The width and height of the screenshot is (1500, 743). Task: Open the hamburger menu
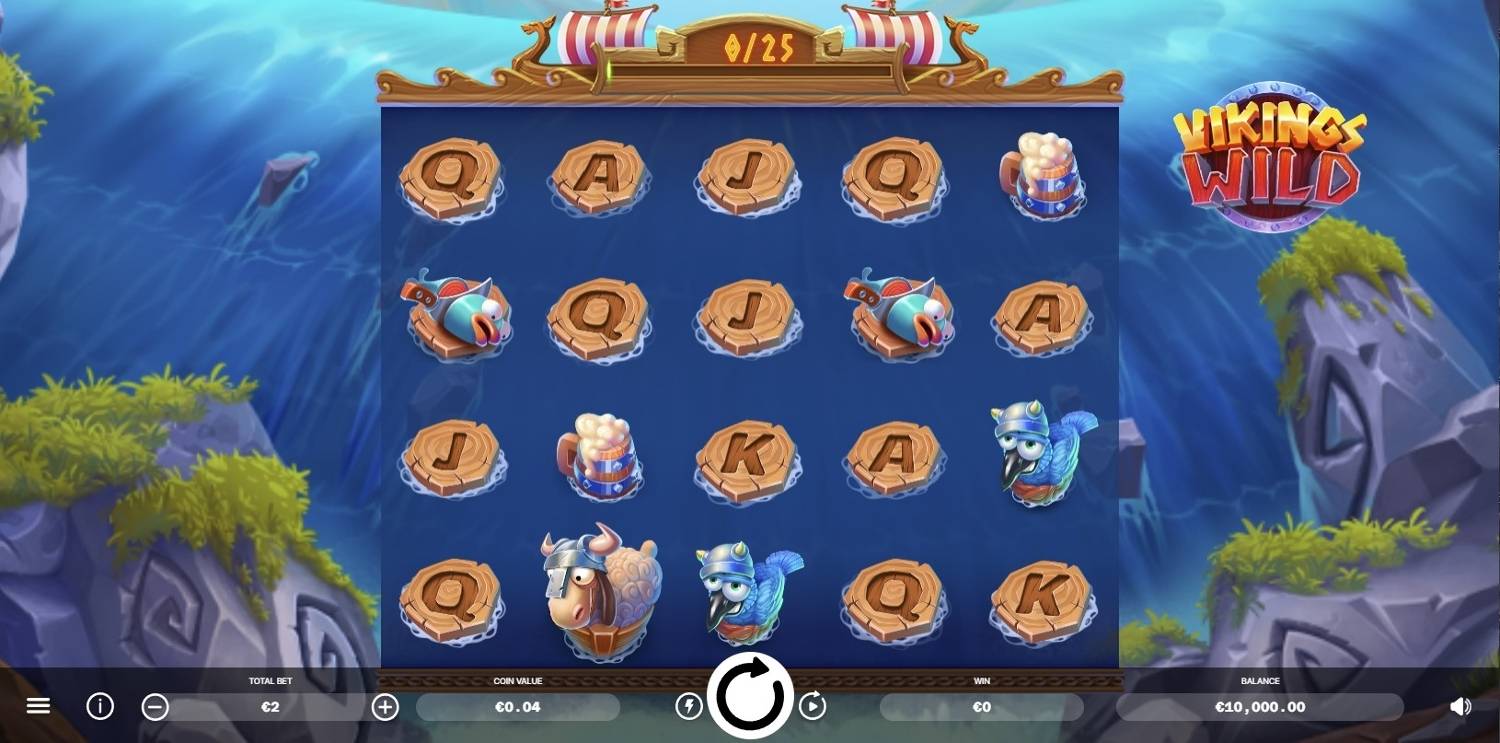tap(38, 706)
